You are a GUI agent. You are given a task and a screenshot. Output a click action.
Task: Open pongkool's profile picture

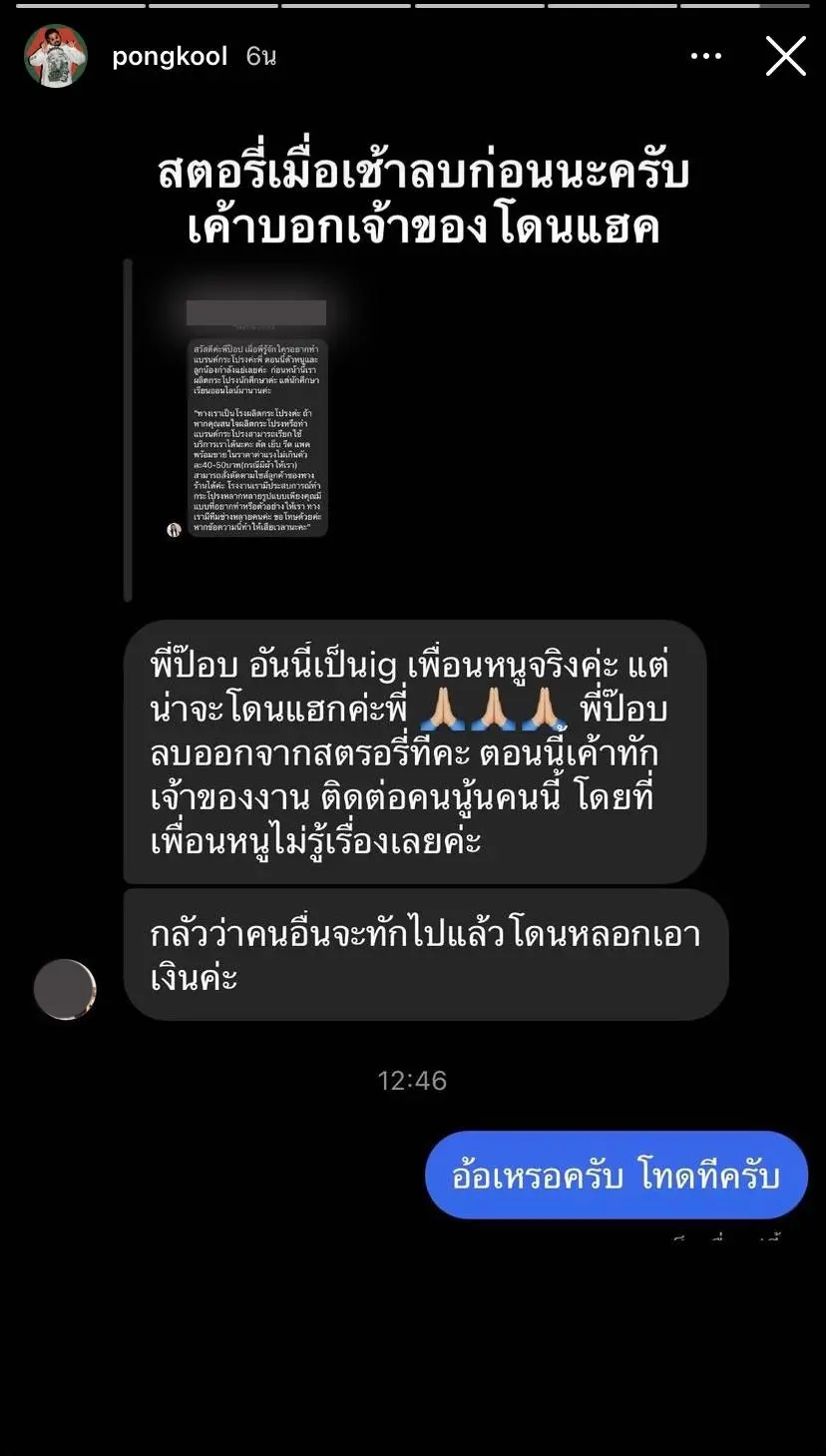tap(56, 57)
